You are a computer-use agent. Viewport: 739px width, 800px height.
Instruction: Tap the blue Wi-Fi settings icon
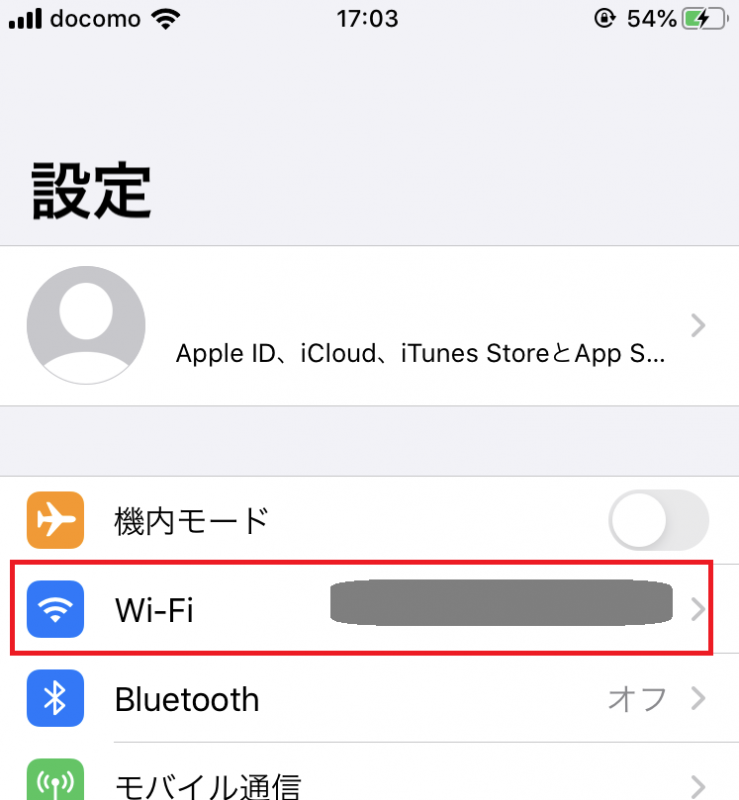55,610
